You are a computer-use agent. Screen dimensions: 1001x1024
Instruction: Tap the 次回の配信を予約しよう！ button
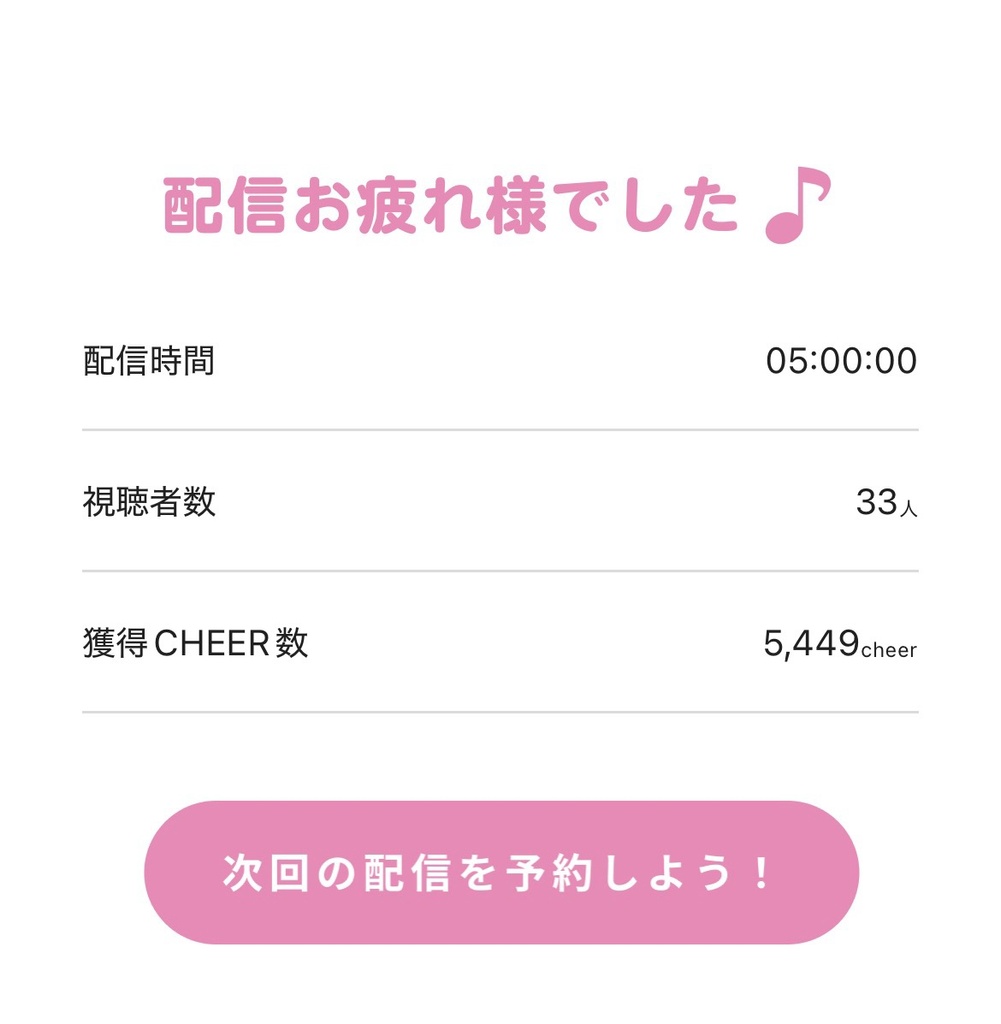point(501,872)
